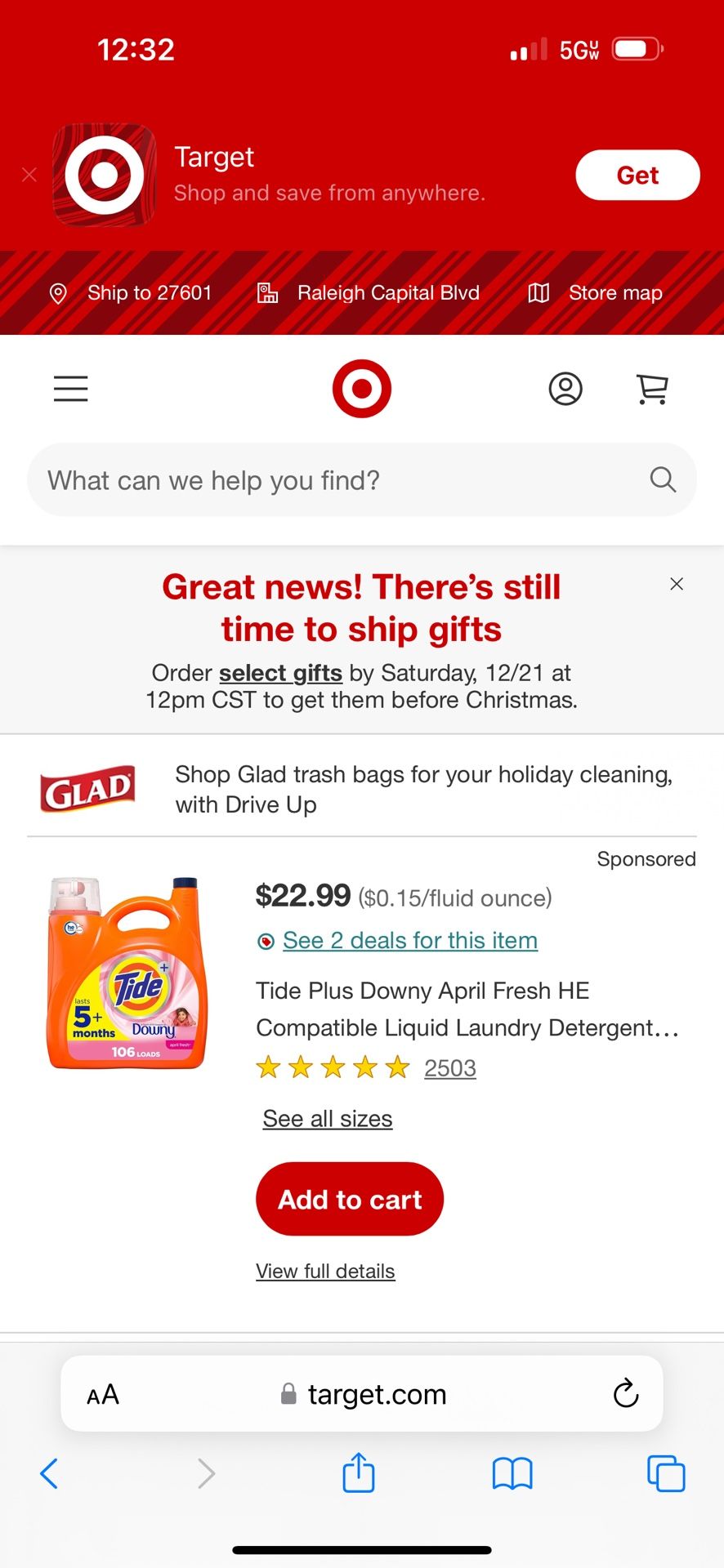
Task: Add the Tide detergent to cart
Action: coord(350,1199)
